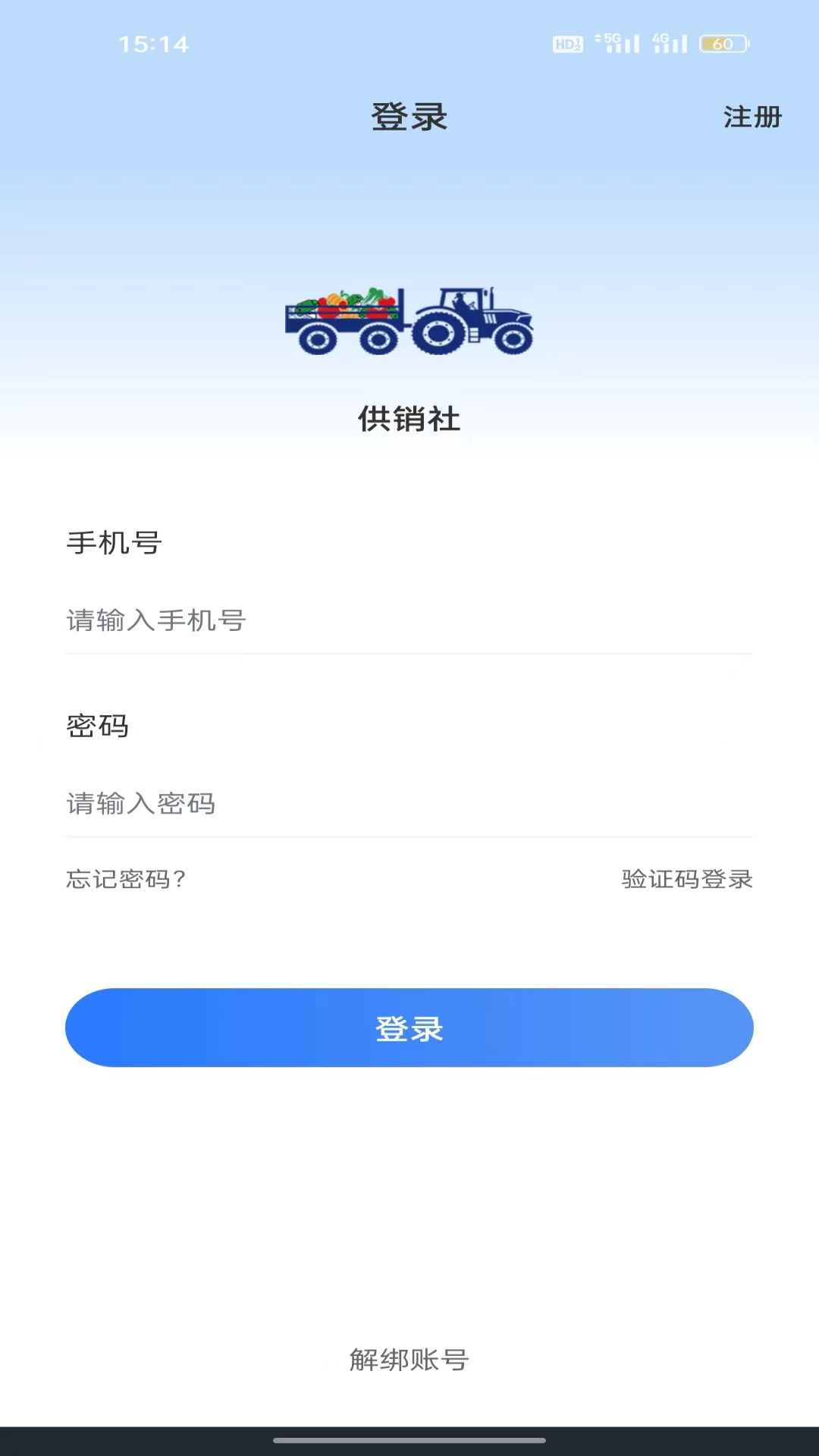
Task: Tap the blue 登录 button
Action: click(x=409, y=1028)
